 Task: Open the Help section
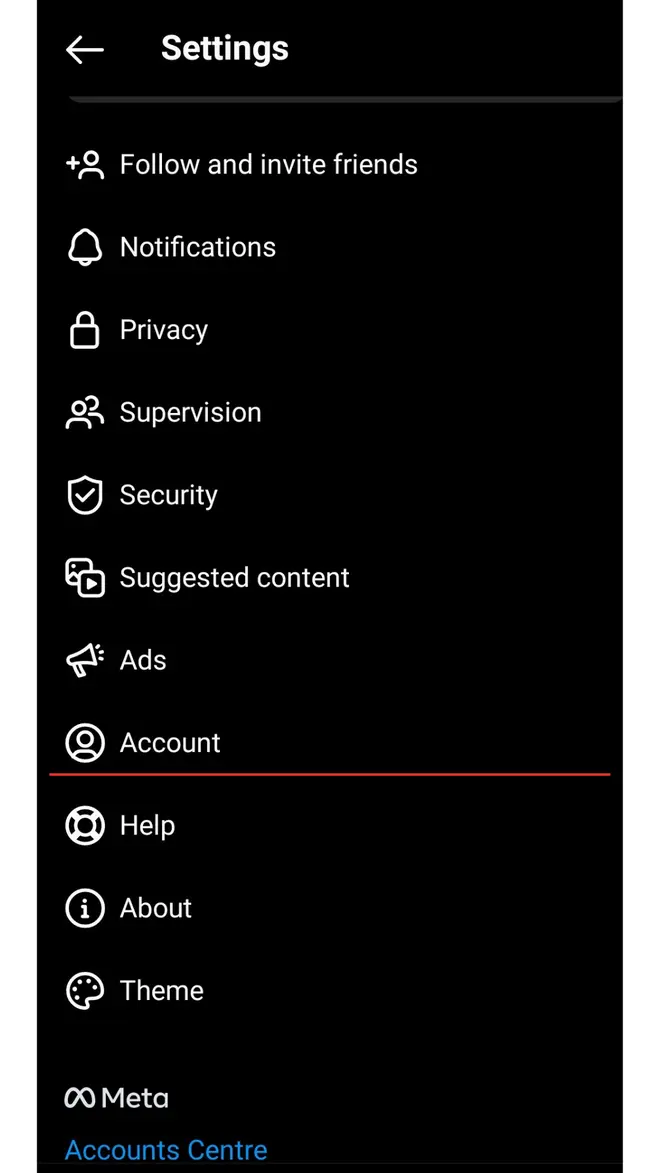[147, 826]
